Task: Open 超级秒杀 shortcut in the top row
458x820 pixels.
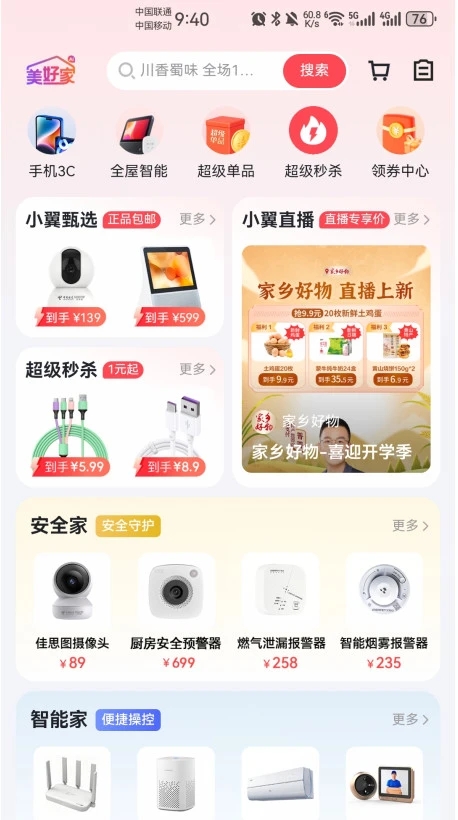Action: coord(313,143)
